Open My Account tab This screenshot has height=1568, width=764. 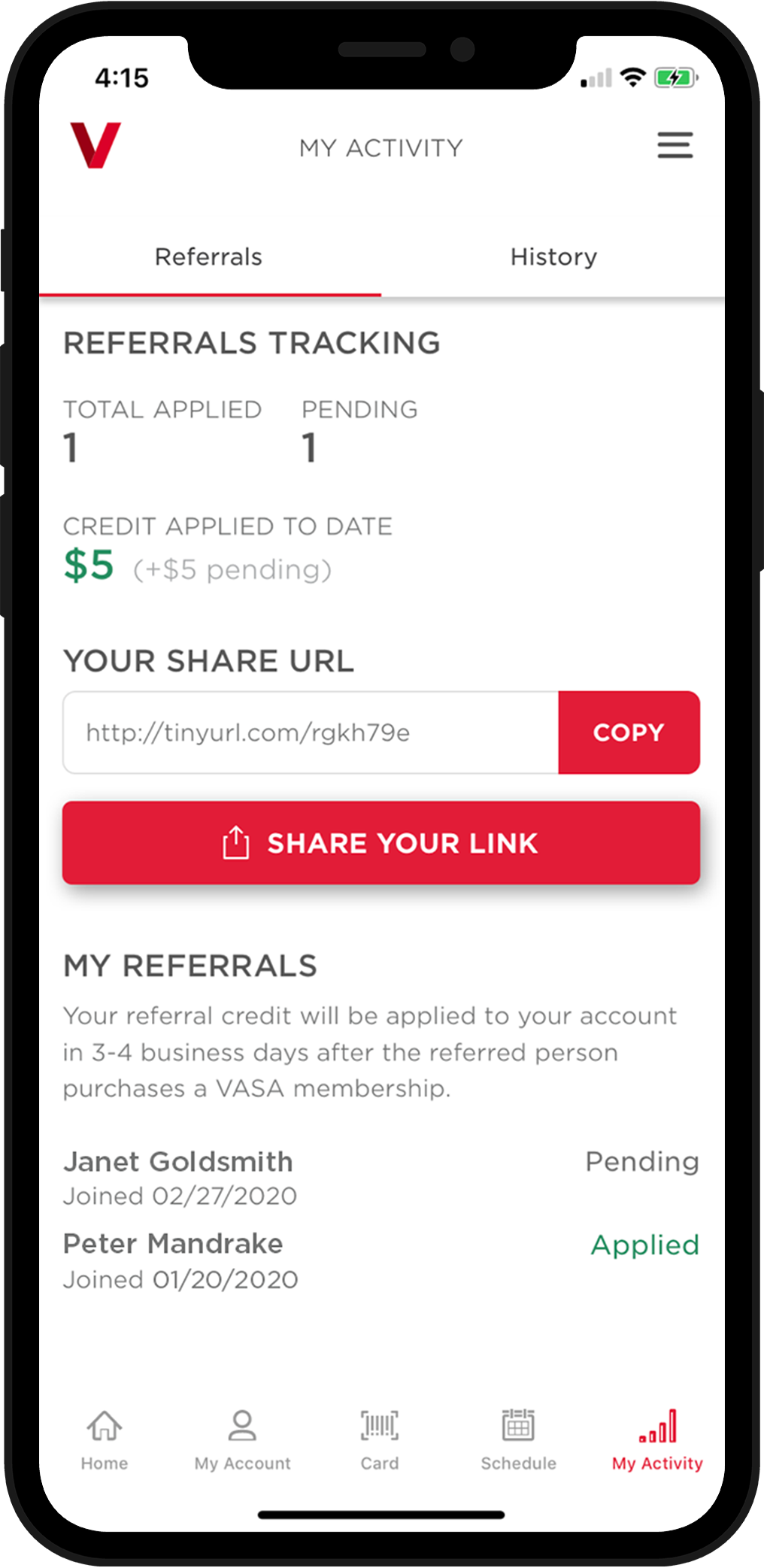click(242, 1440)
